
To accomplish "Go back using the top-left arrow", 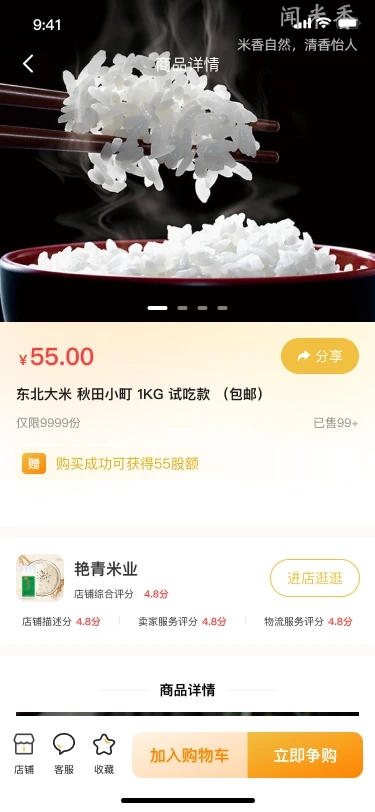I will (x=28, y=64).
